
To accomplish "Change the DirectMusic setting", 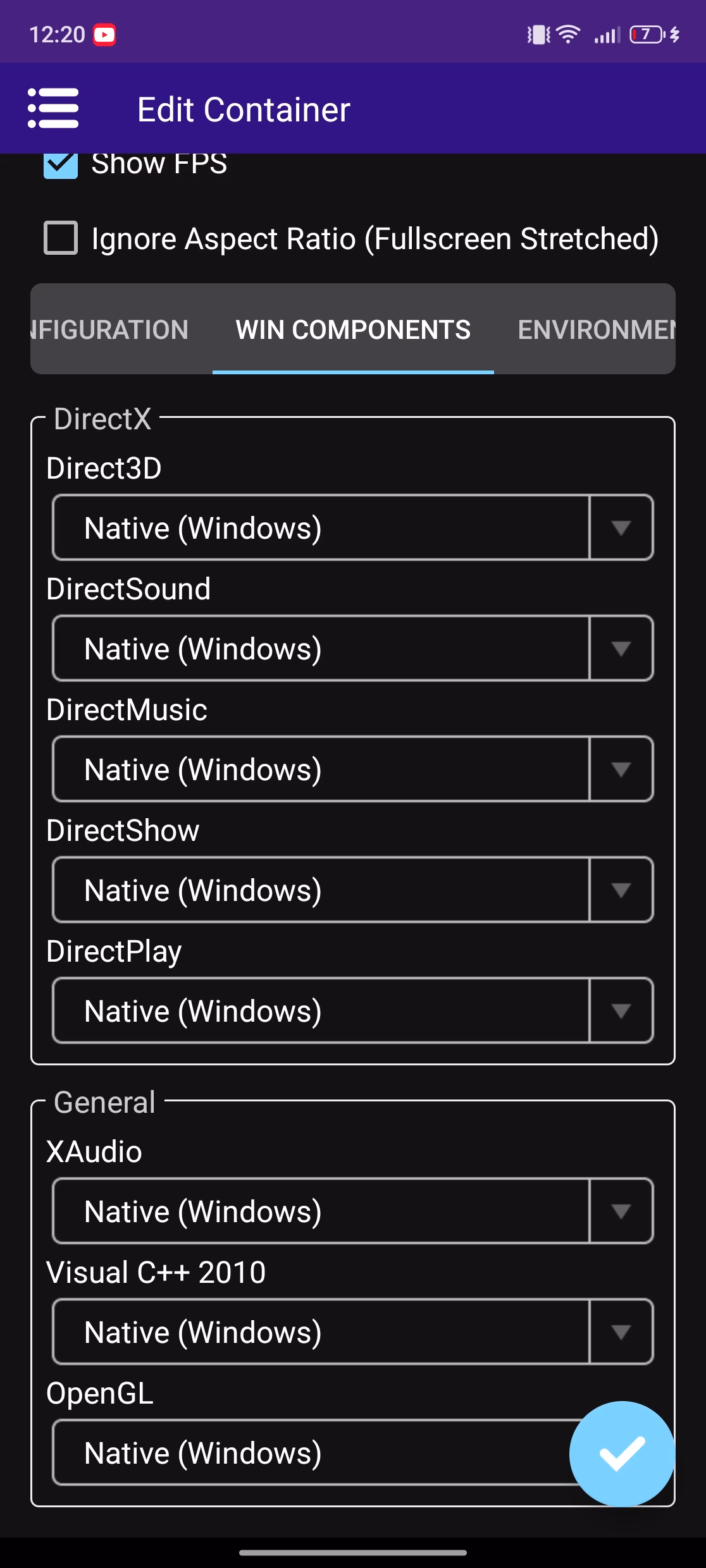I will click(x=352, y=769).
